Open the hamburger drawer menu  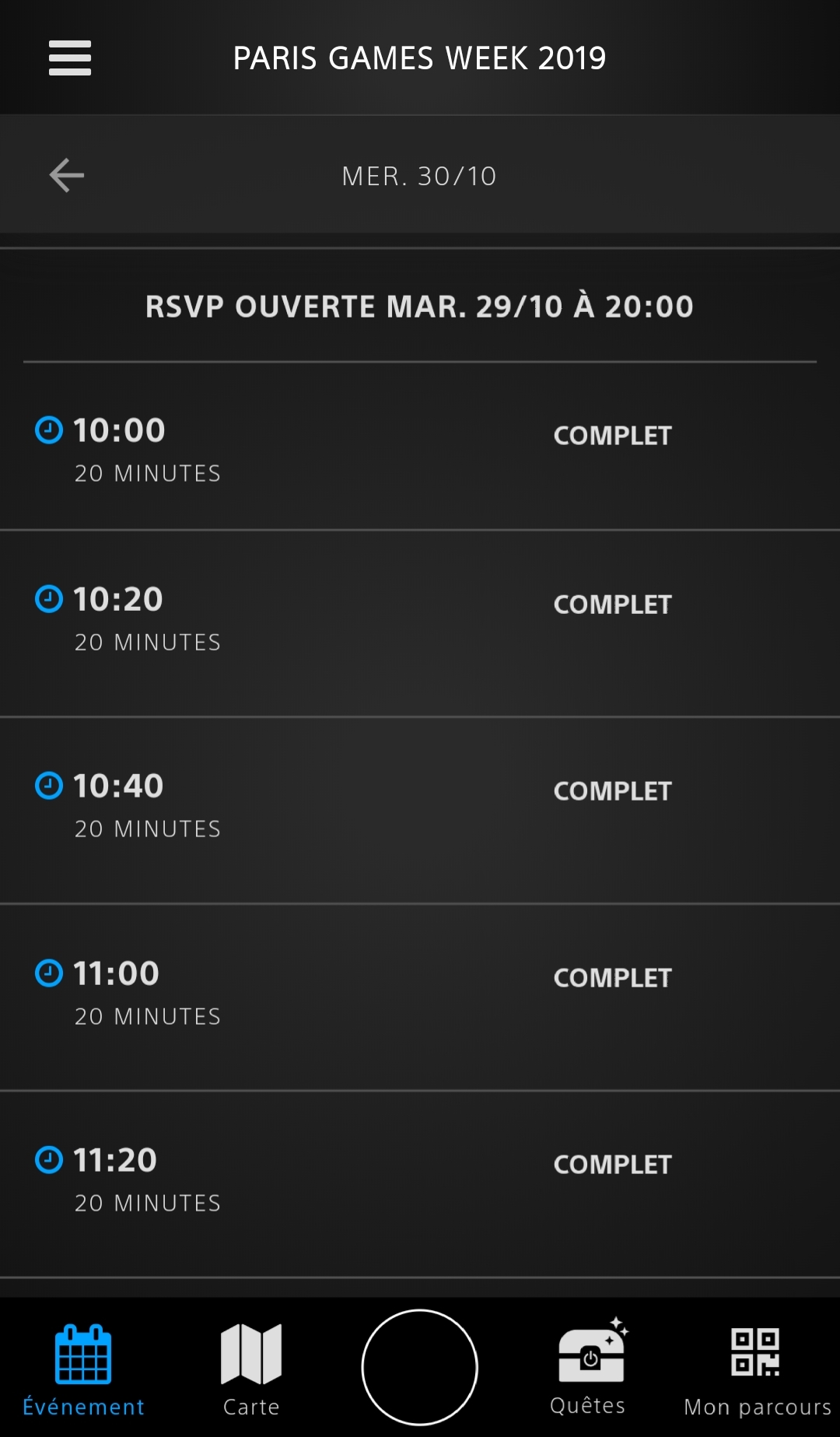tap(70, 58)
